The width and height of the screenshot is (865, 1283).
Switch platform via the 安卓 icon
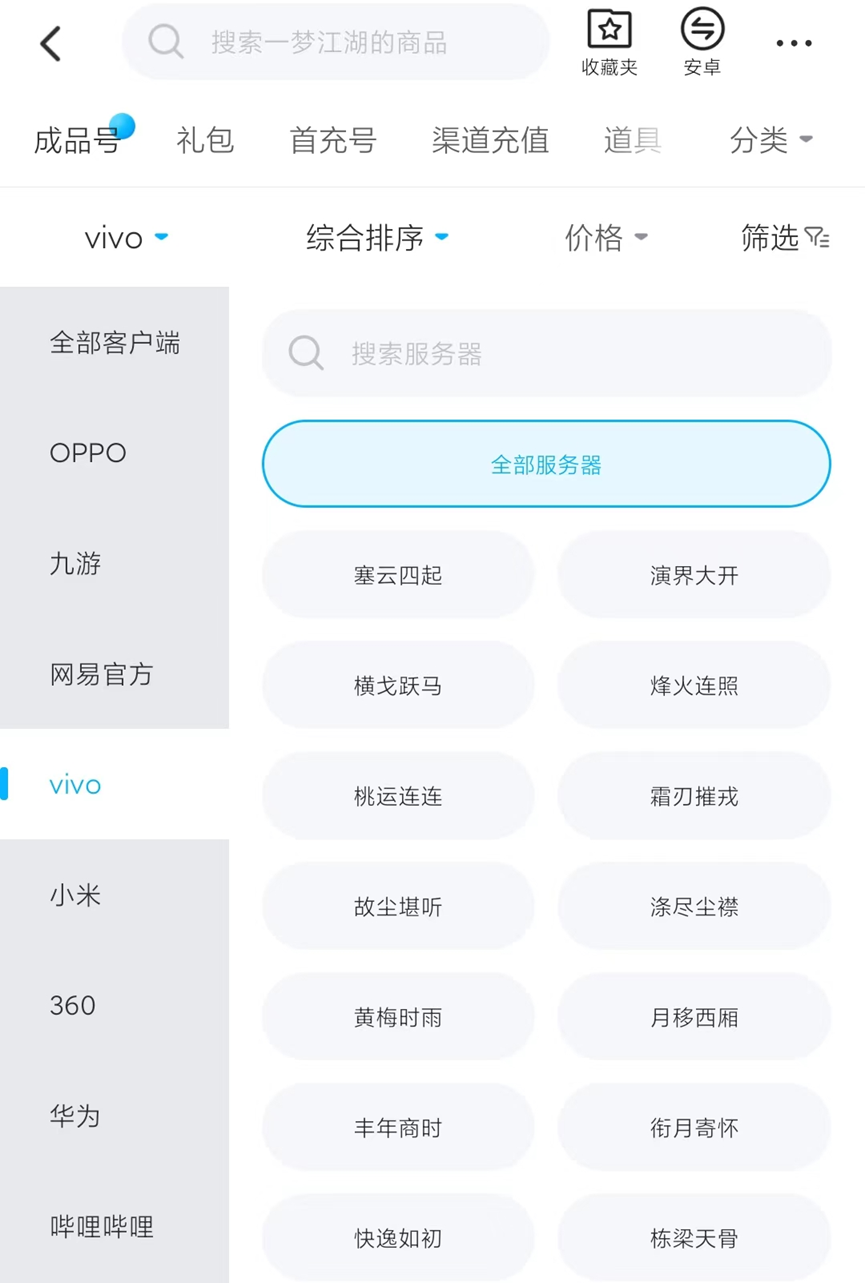[x=702, y=43]
